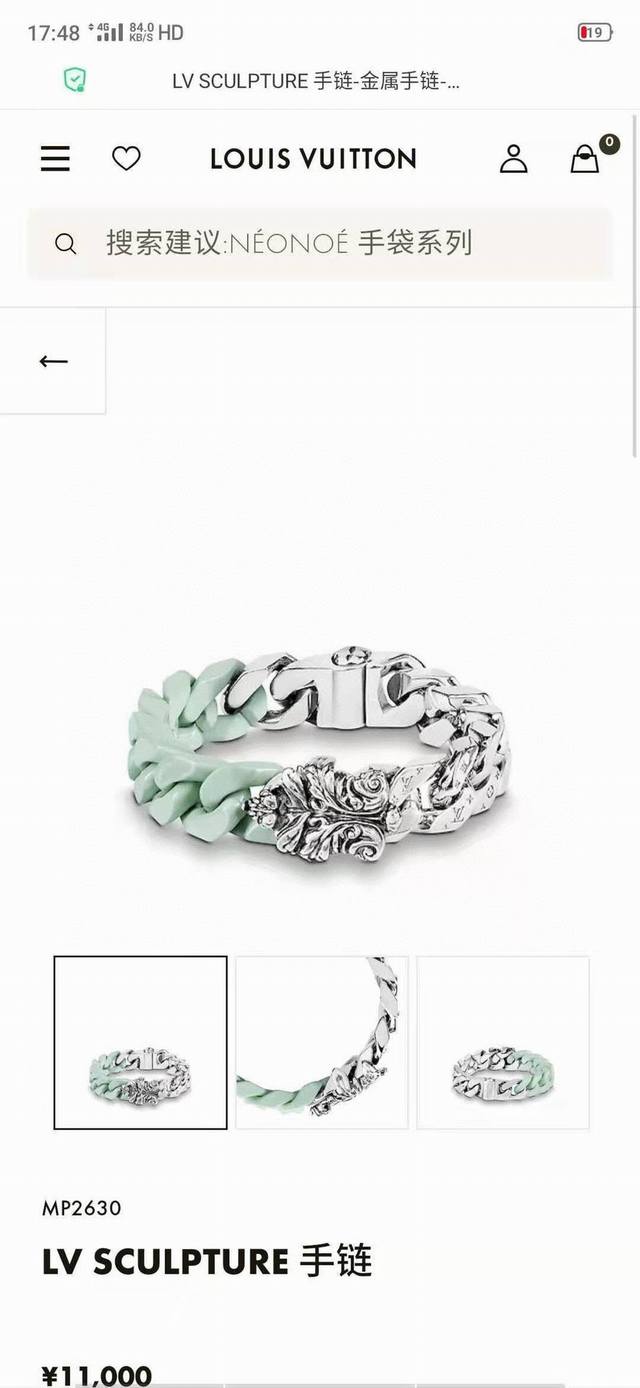The height and width of the screenshot is (1388, 640).
Task: Tap the search suggestion field
Action: click(320, 243)
